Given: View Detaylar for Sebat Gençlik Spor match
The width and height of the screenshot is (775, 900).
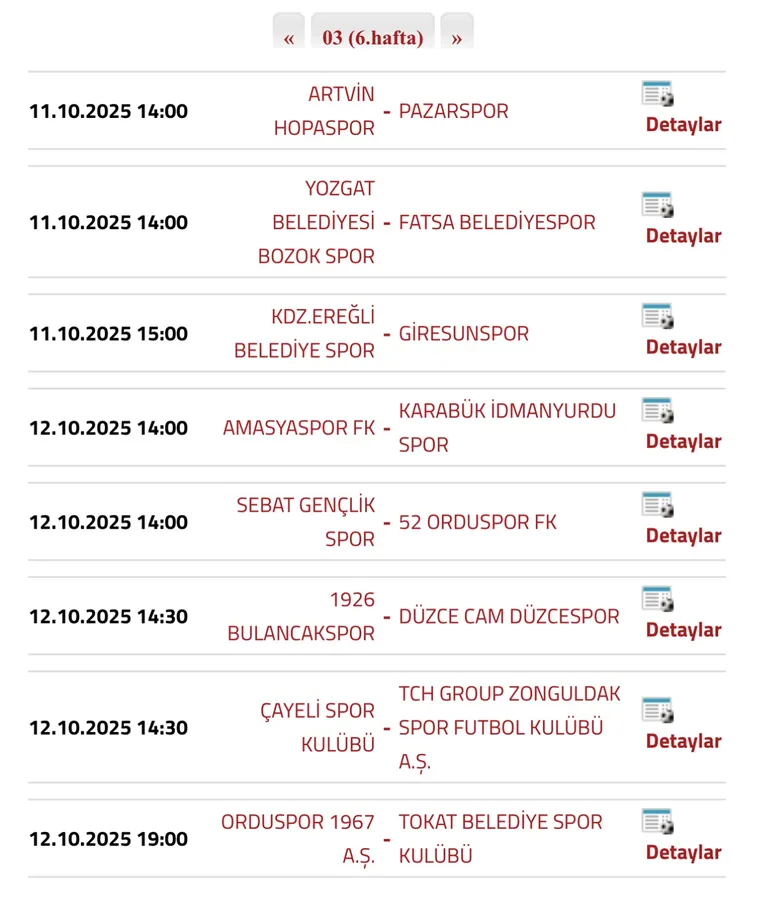Looking at the screenshot, I should 683,536.
